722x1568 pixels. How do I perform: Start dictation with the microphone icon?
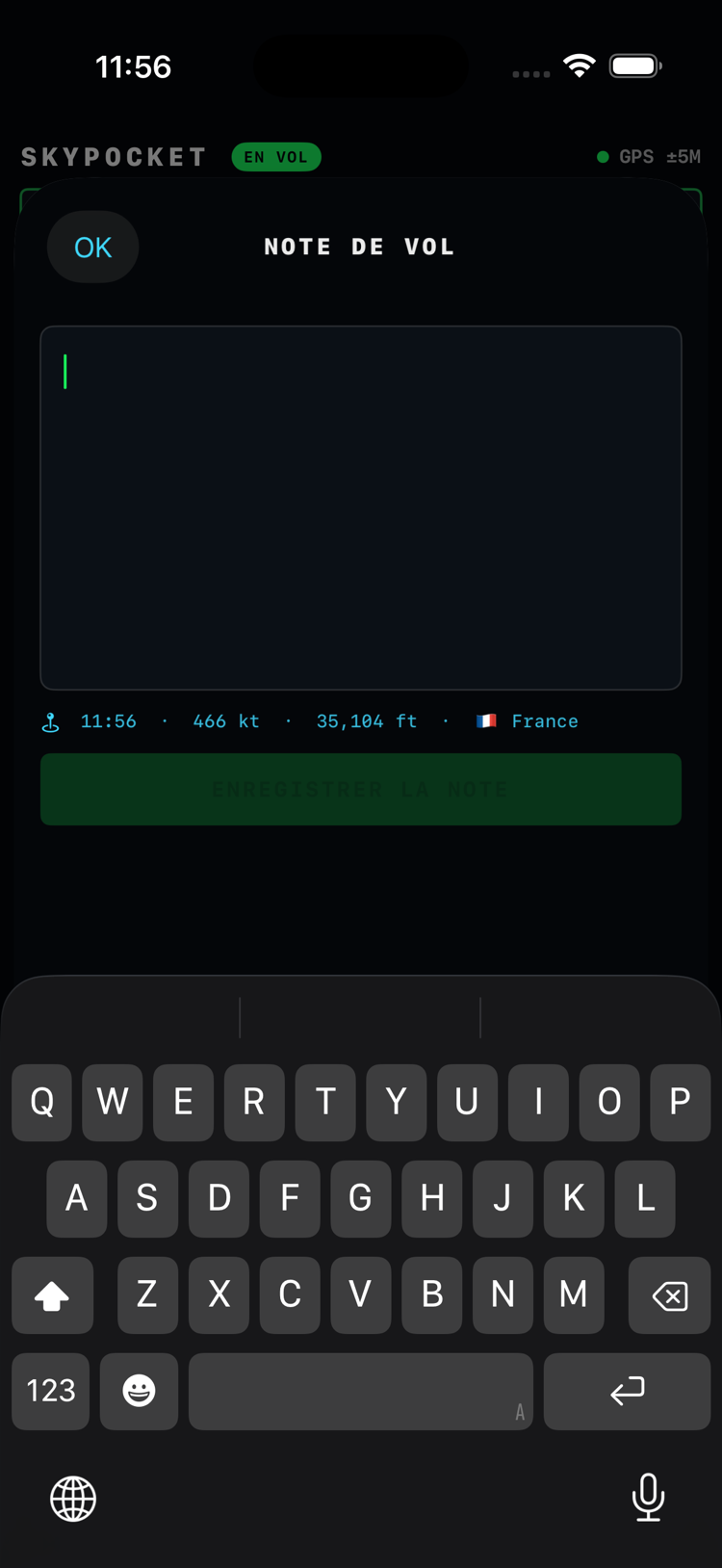648,1498
